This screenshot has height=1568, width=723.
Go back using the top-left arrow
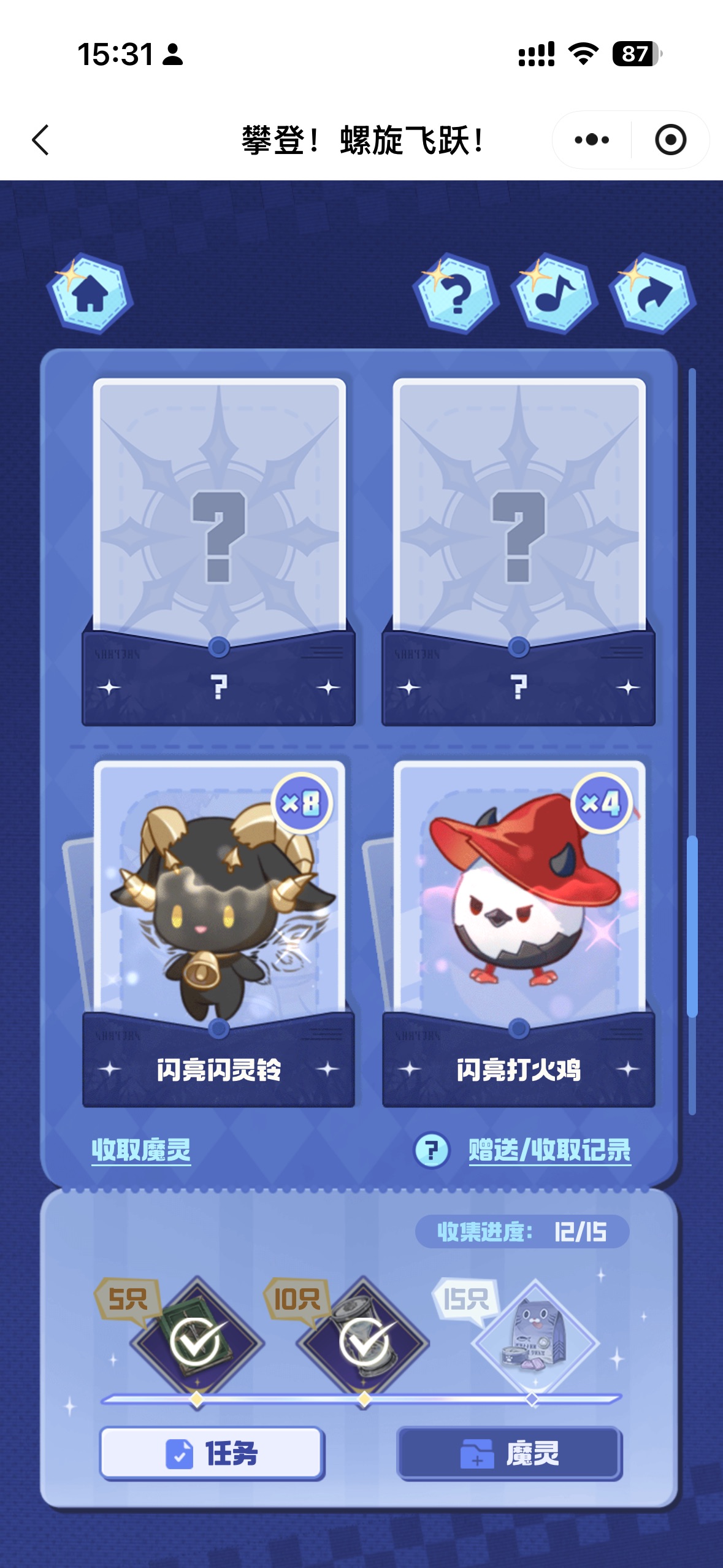[x=40, y=140]
